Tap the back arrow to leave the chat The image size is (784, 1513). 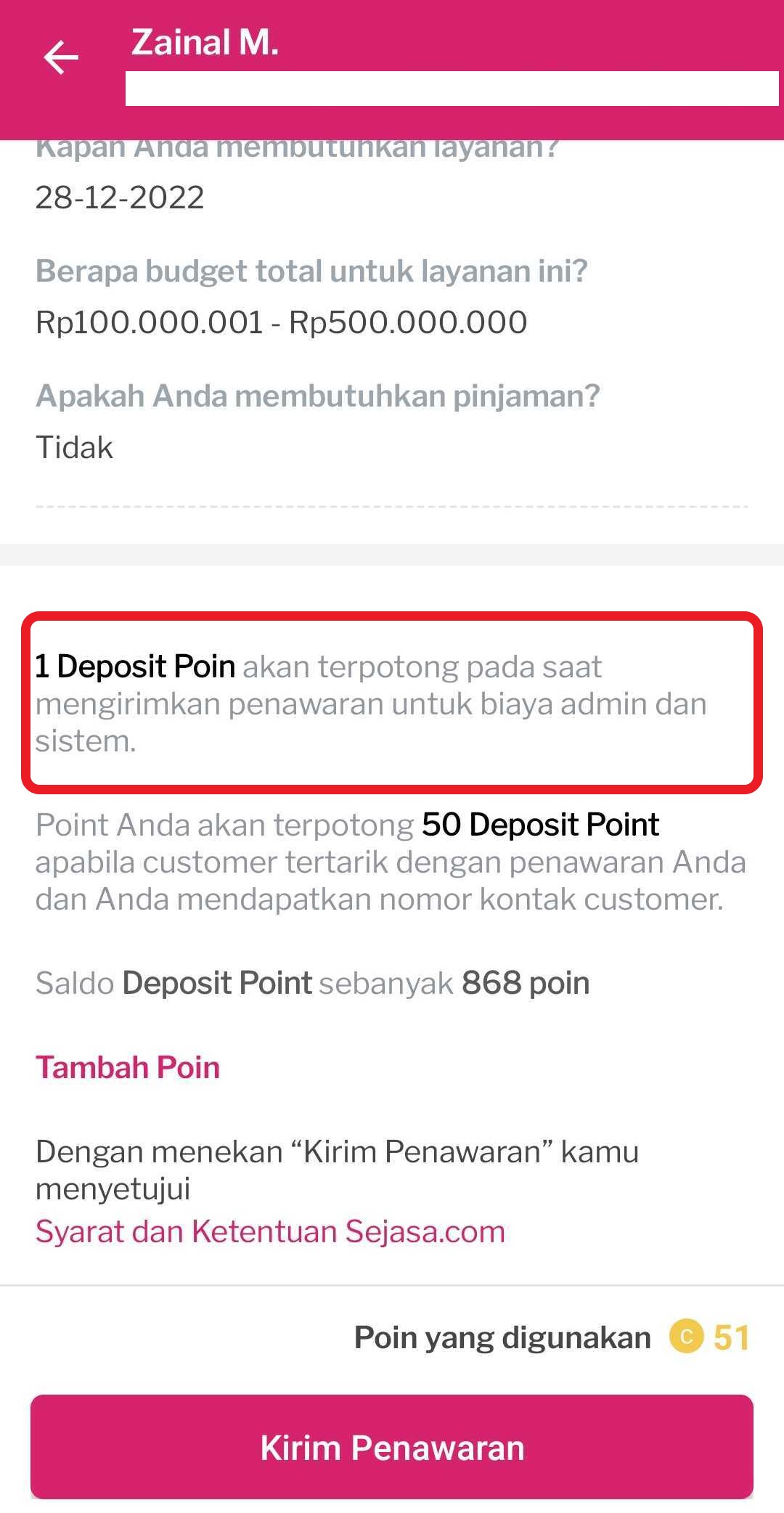(x=62, y=58)
